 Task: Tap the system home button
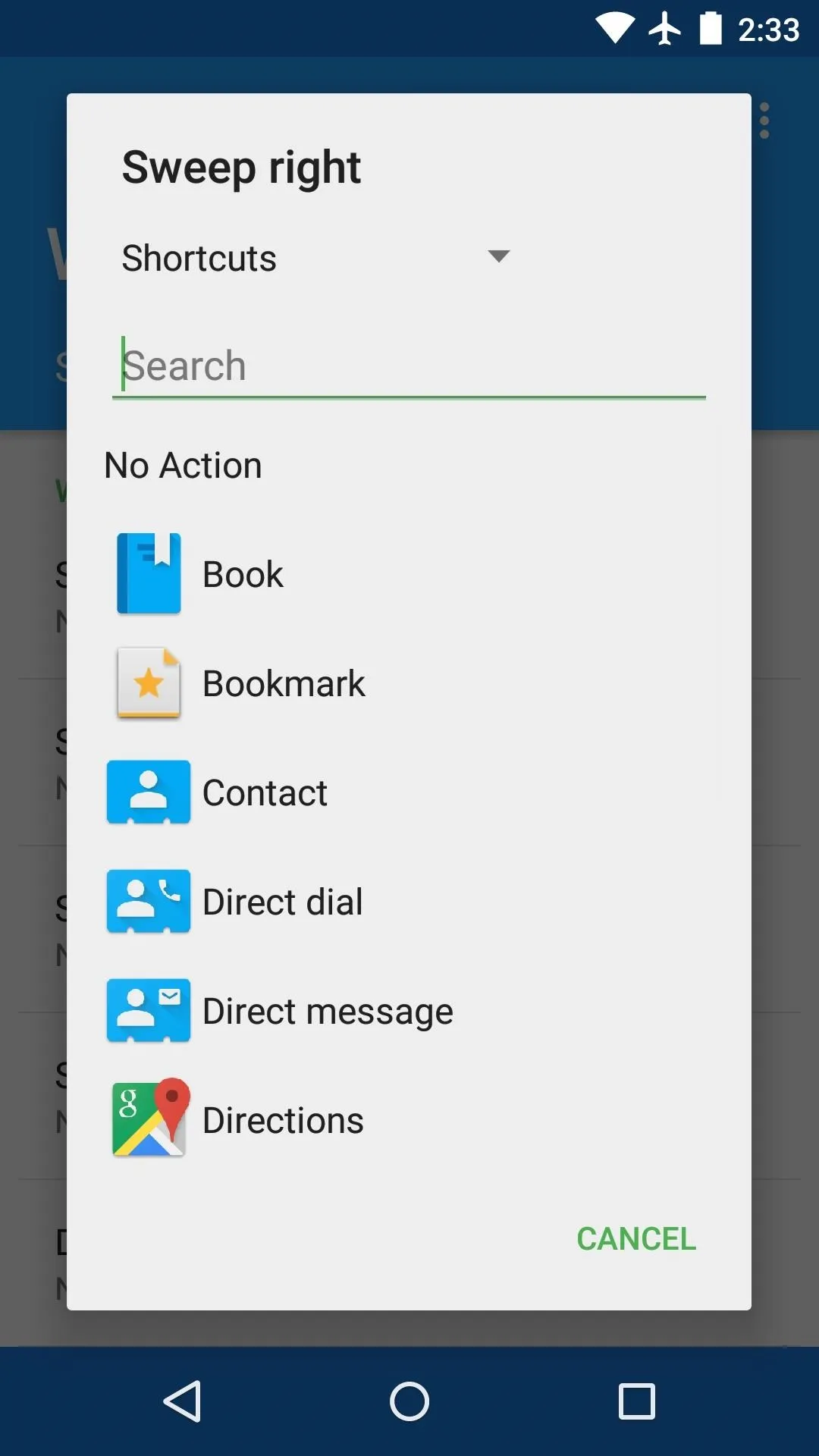pyautogui.click(x=409, y=1401)
